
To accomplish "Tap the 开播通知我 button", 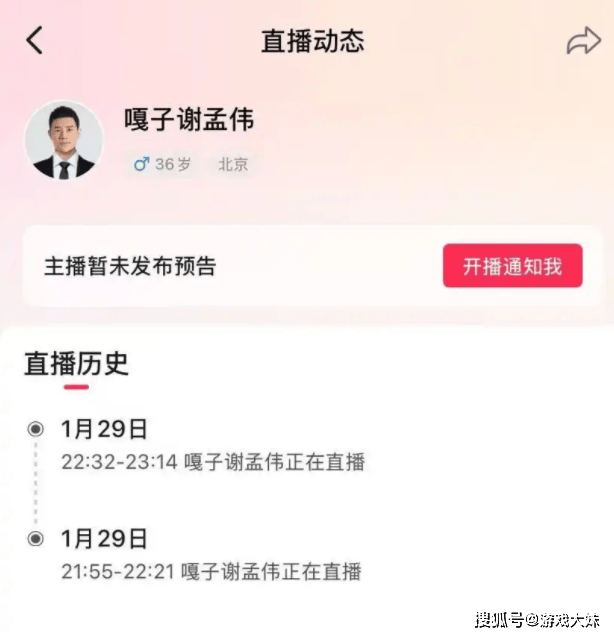I will point(512,267).
